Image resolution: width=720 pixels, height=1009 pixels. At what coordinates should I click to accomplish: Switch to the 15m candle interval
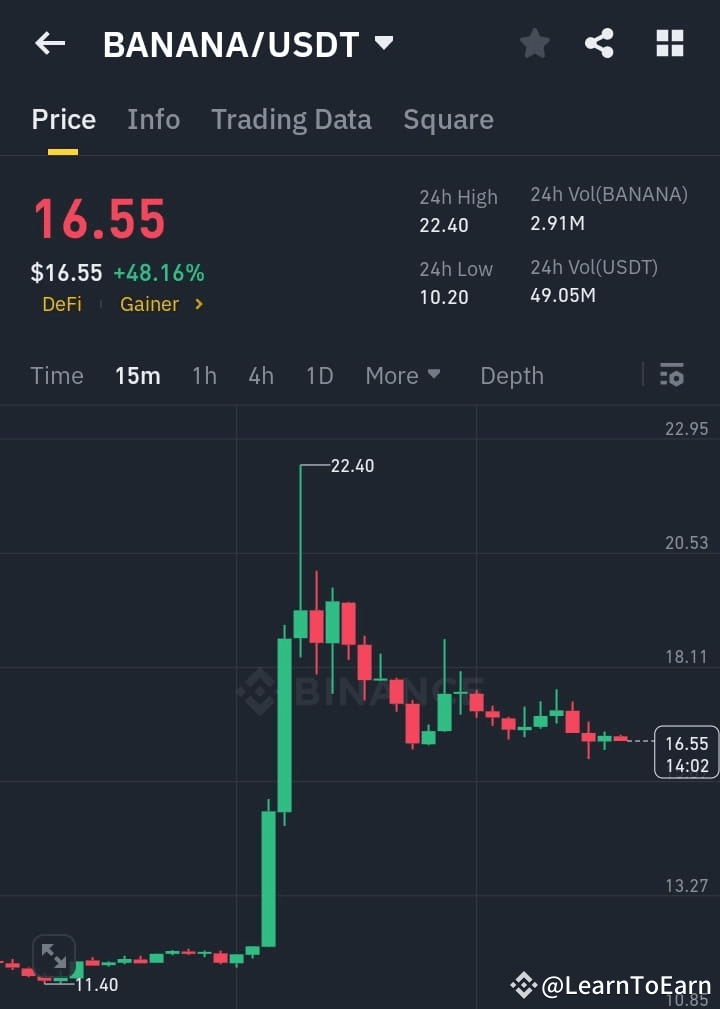[x=138, y=375]
